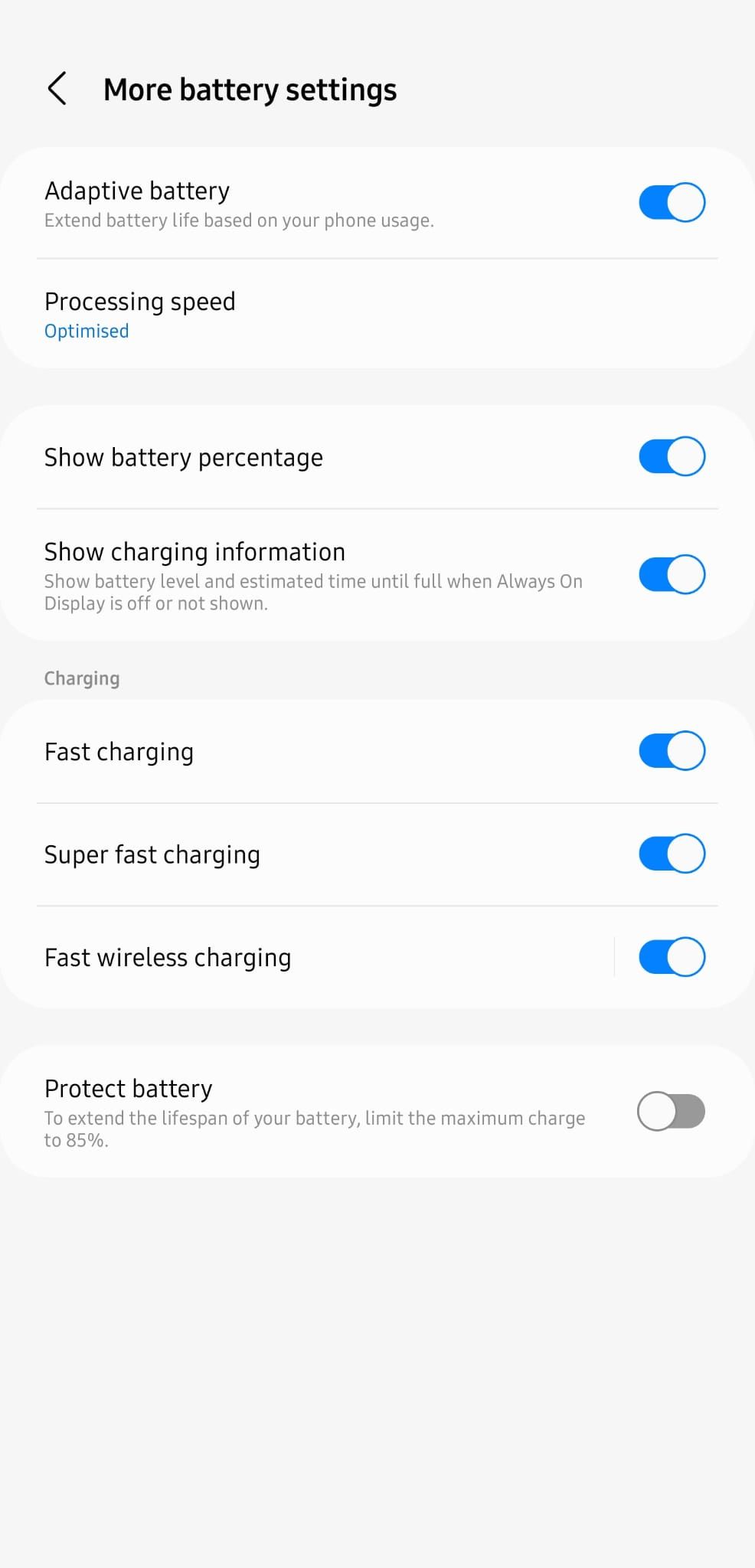Tap the Fast charging row text
Viewport: 755px width, 1568px height.
[x=118, y=750]
